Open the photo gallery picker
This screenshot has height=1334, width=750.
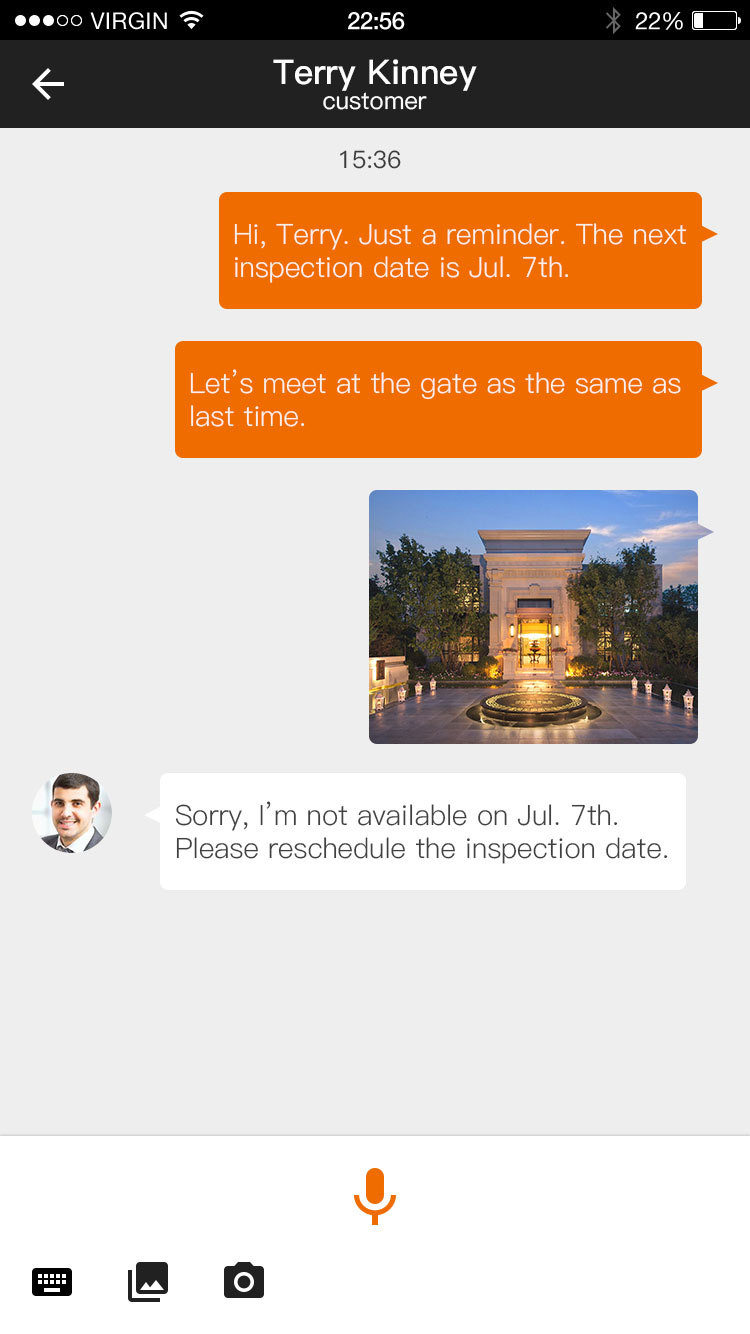pos(148,1281)
